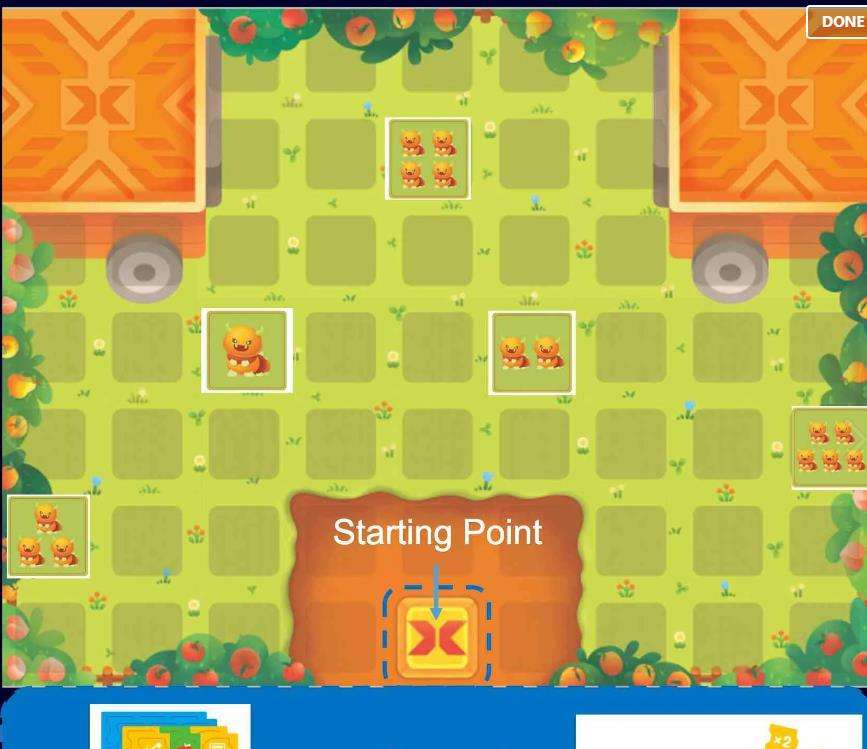867x749 pixels.
Task: Tap the DONE button
Action: coord(838,21)
